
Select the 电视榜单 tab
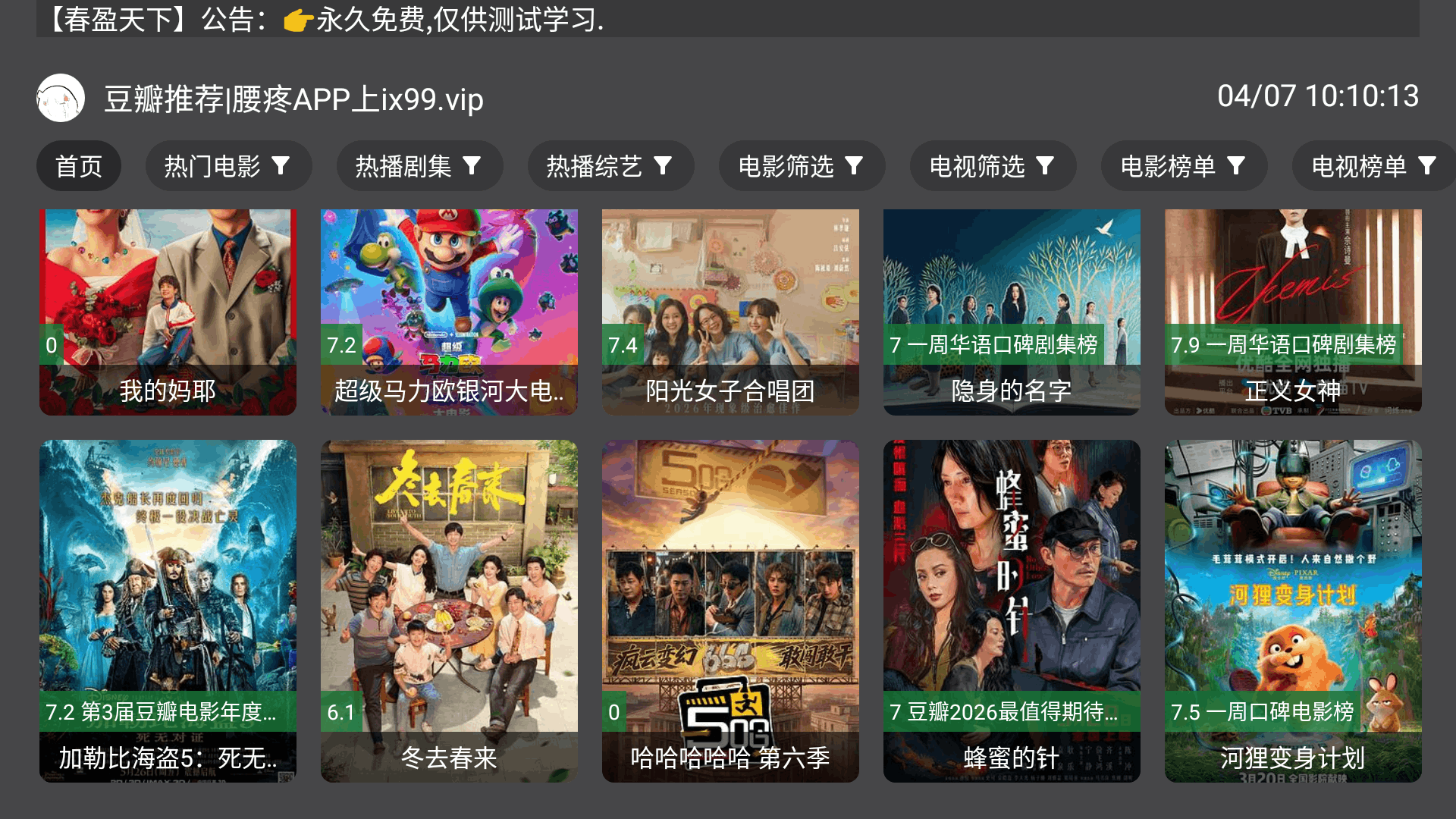(1373, 166)
